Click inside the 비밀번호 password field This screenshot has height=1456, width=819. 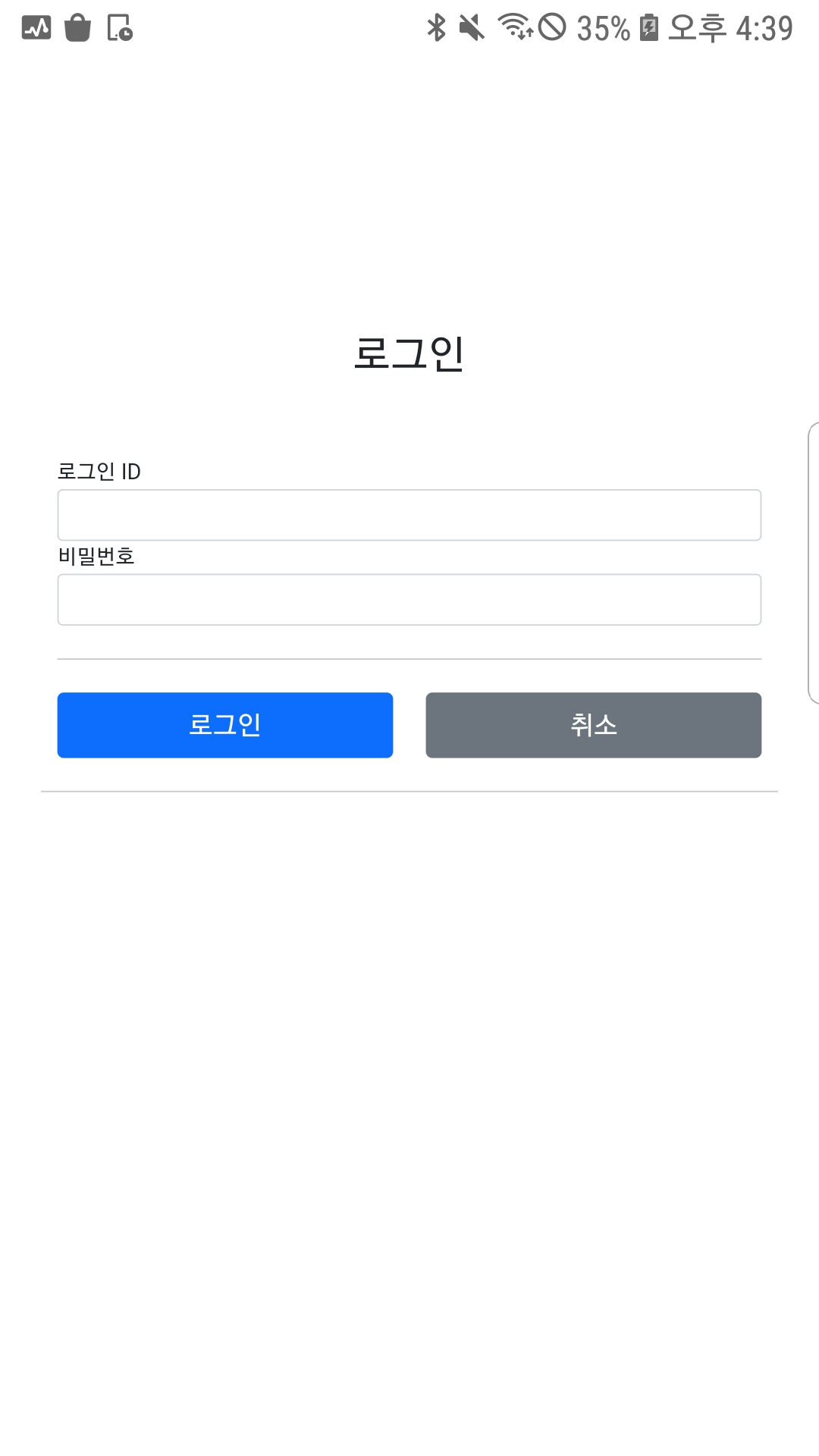coord(409,599)
